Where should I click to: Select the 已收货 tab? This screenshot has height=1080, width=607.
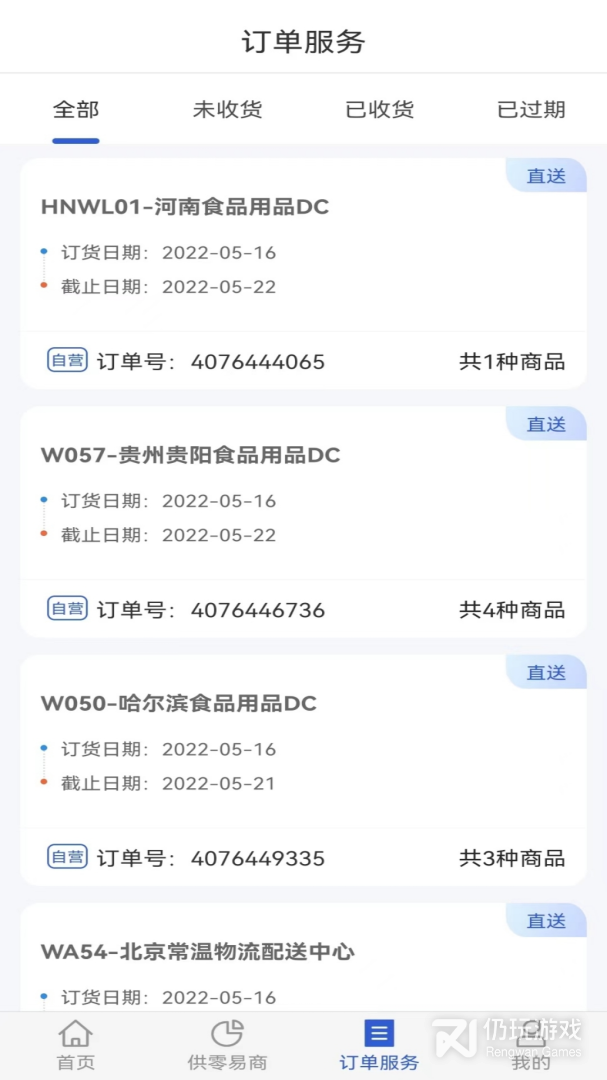pyautogui.click(x=379, y=110)
